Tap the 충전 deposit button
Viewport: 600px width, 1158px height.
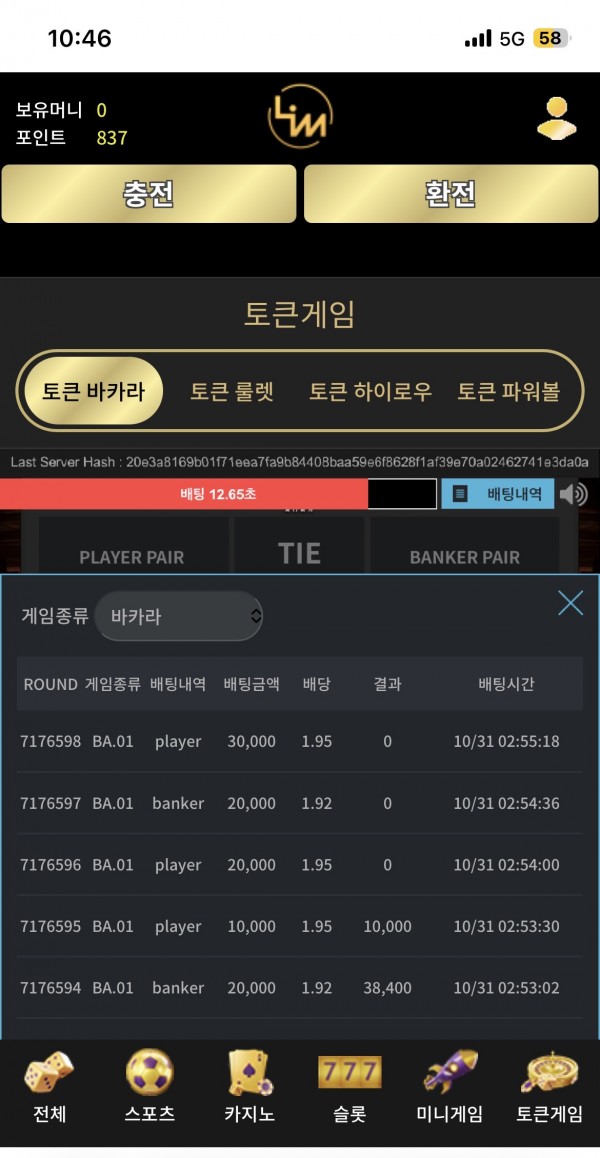pos(149,194)
